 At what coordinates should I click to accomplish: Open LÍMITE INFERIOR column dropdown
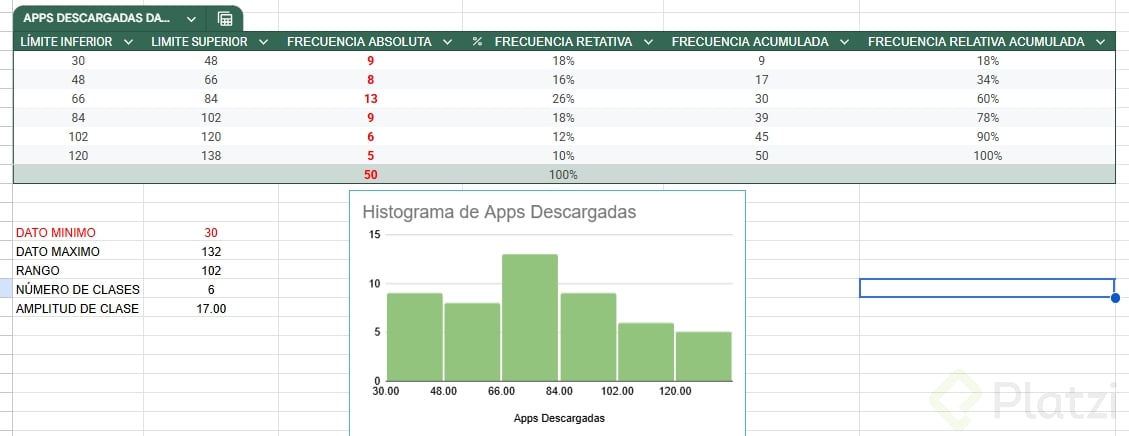click(x=129, y=42)
